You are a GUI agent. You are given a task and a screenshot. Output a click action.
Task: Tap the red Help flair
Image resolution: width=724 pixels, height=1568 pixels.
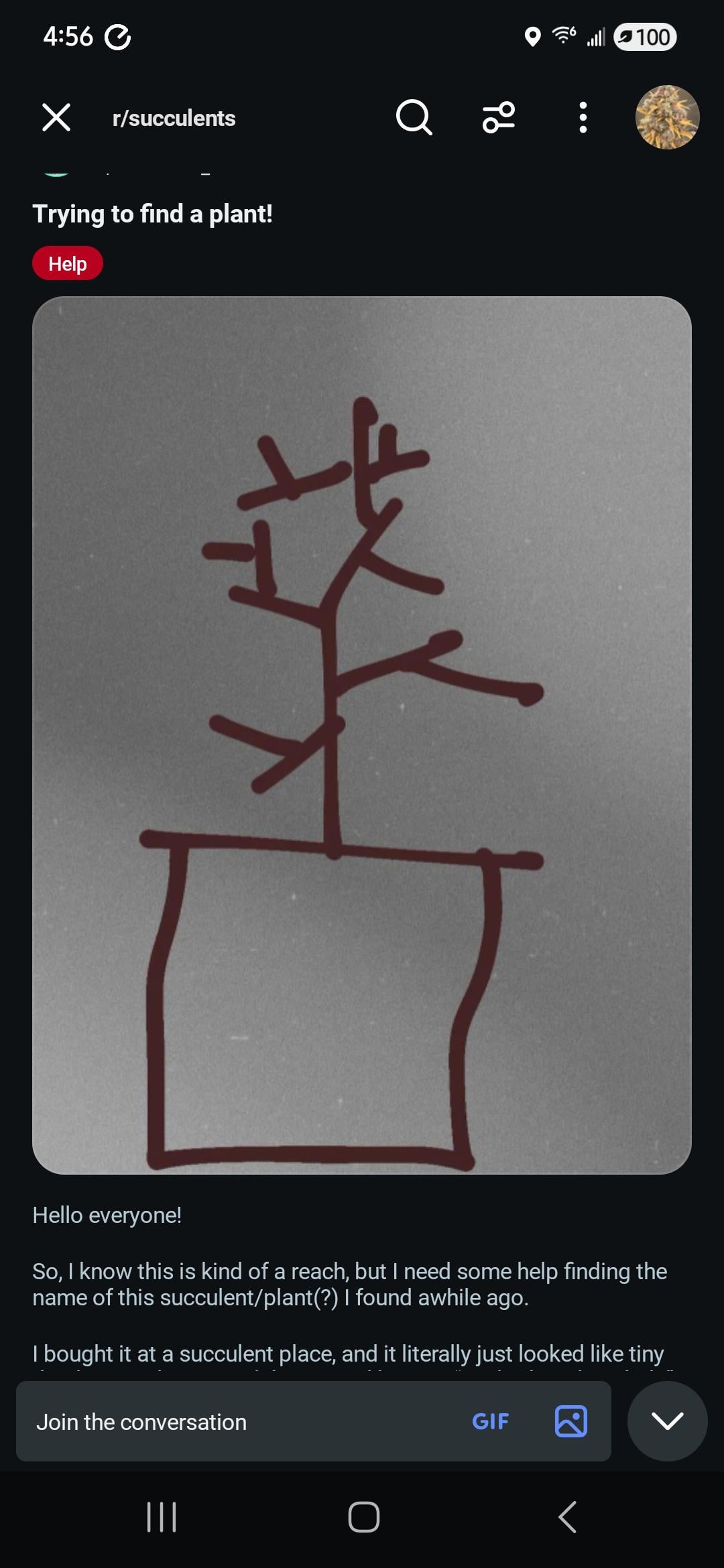point(68,263)
